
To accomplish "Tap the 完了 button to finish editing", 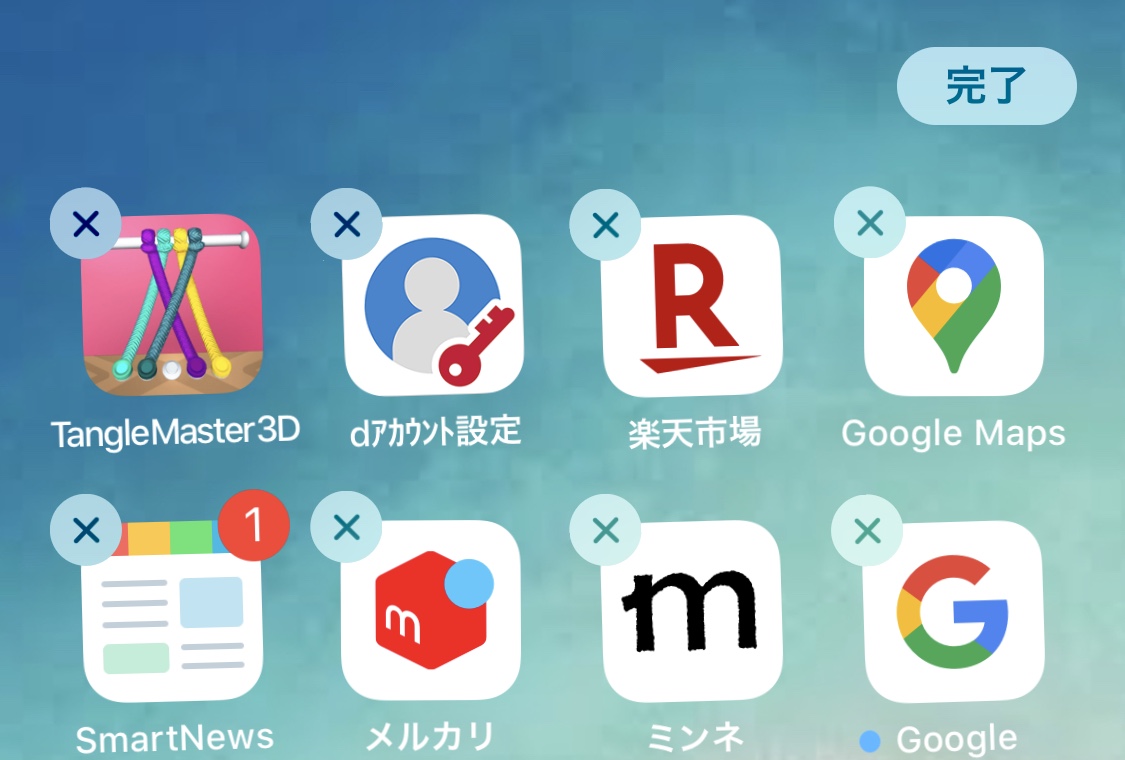I will click(x=986, y=86).
